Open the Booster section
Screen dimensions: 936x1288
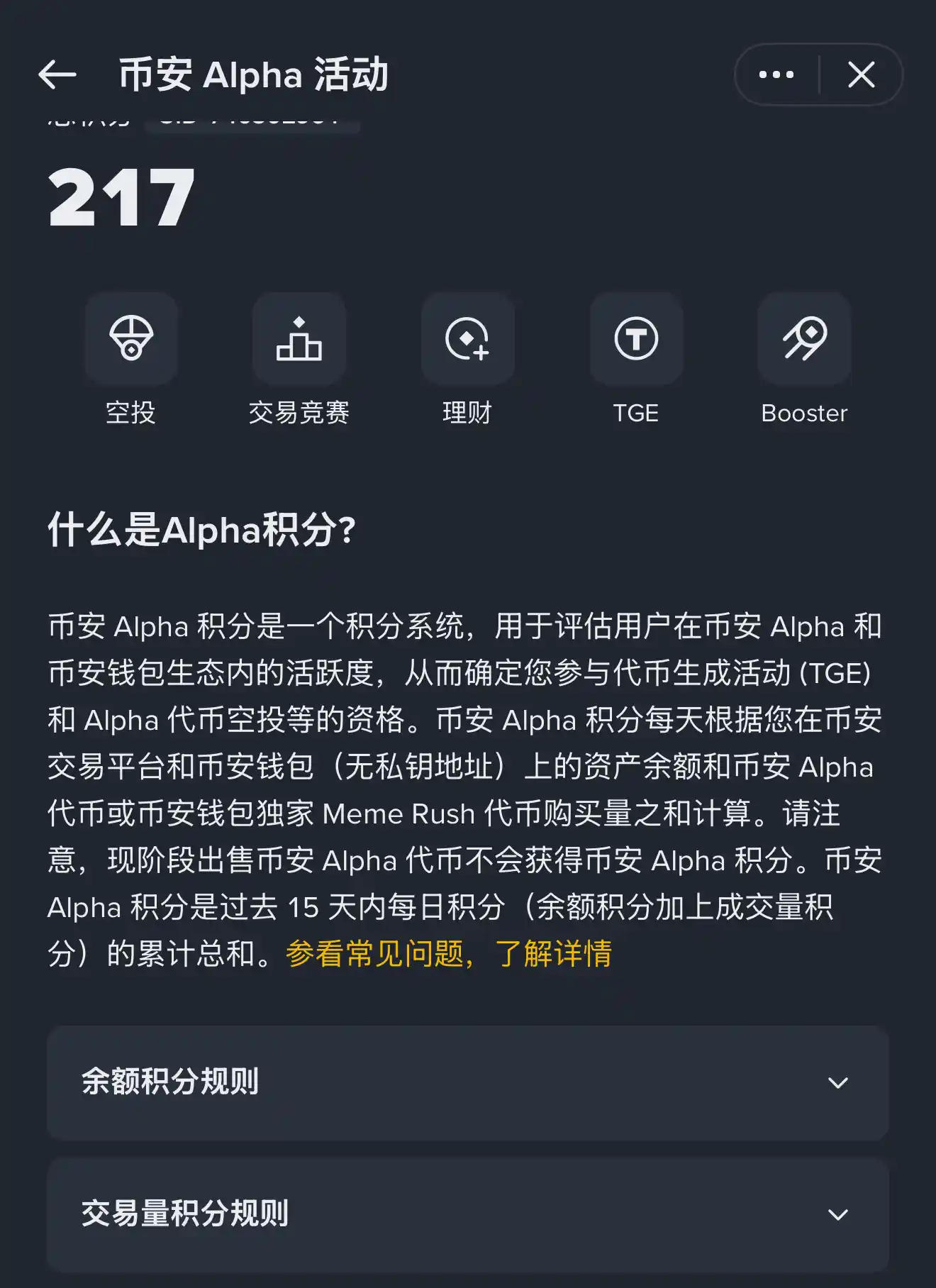tap(804, 339)
